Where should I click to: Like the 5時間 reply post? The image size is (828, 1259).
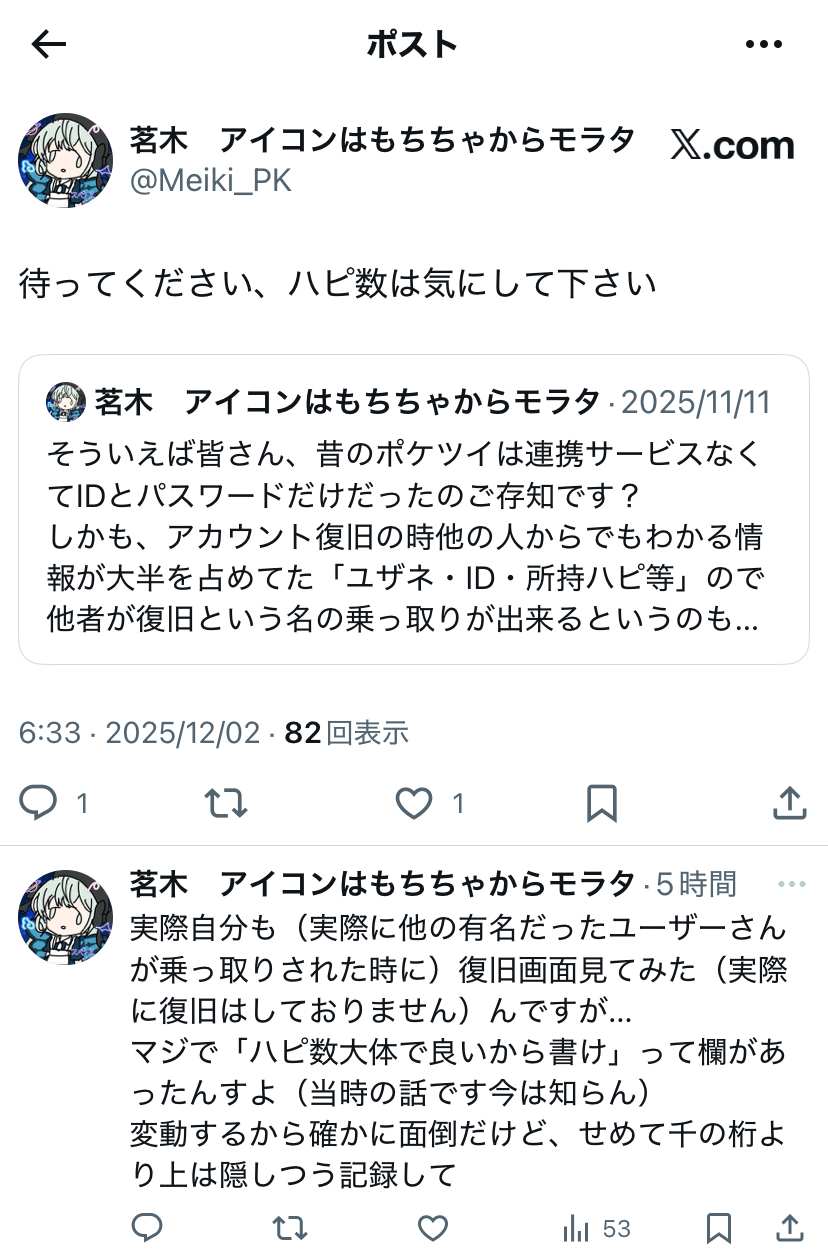coord(432,1227)
